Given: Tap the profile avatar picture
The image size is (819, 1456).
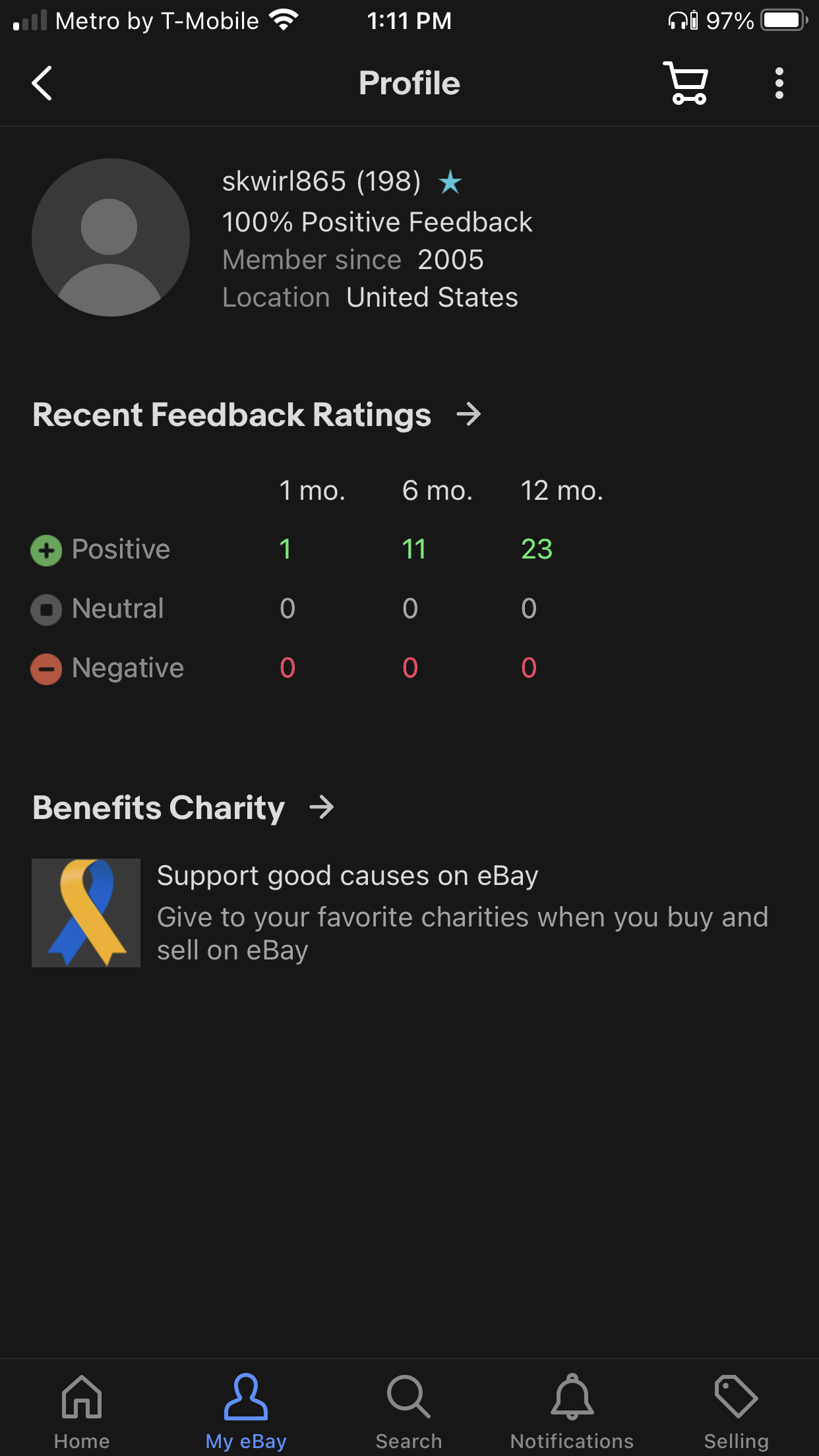Looking at the screenshot, I should click(111, 237).
